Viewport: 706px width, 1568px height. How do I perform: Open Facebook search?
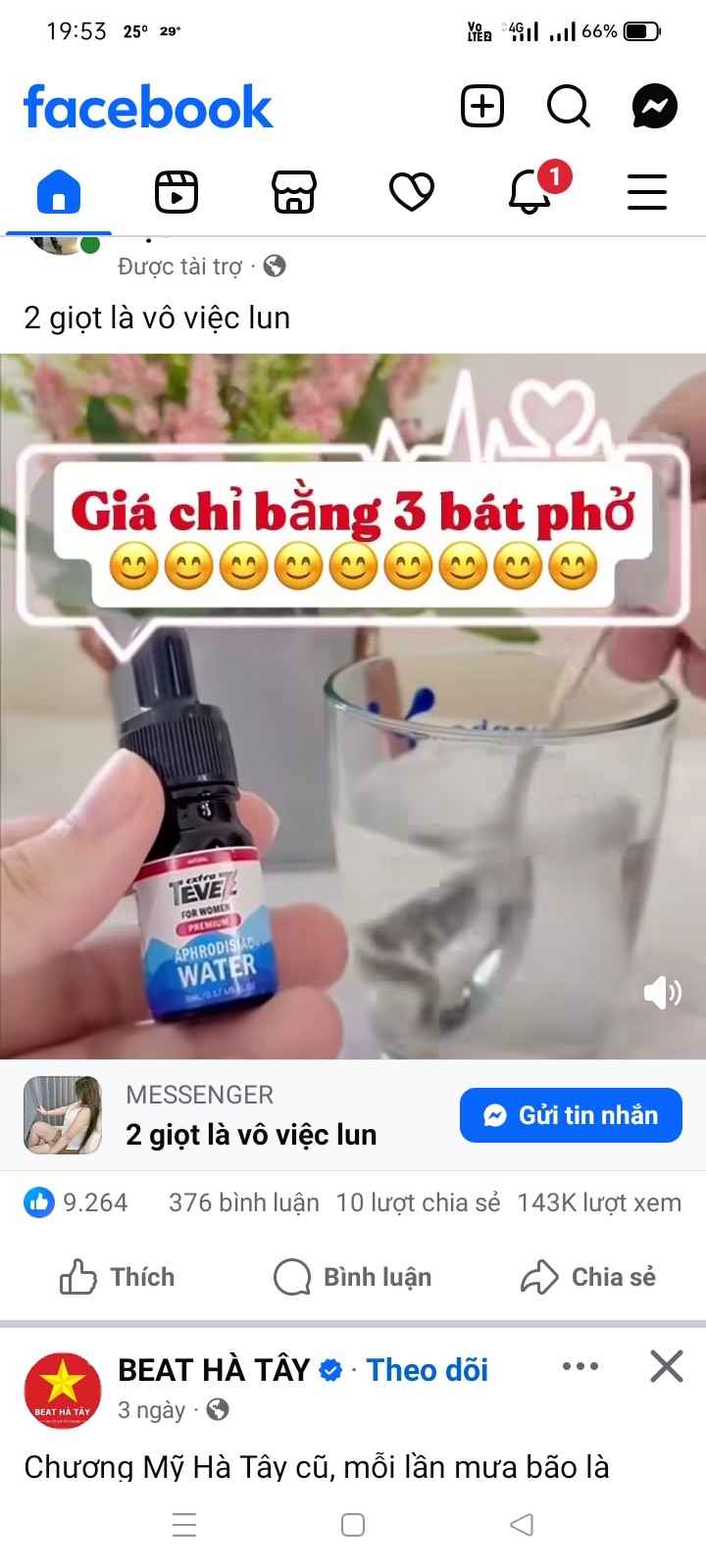click(568, 106)
